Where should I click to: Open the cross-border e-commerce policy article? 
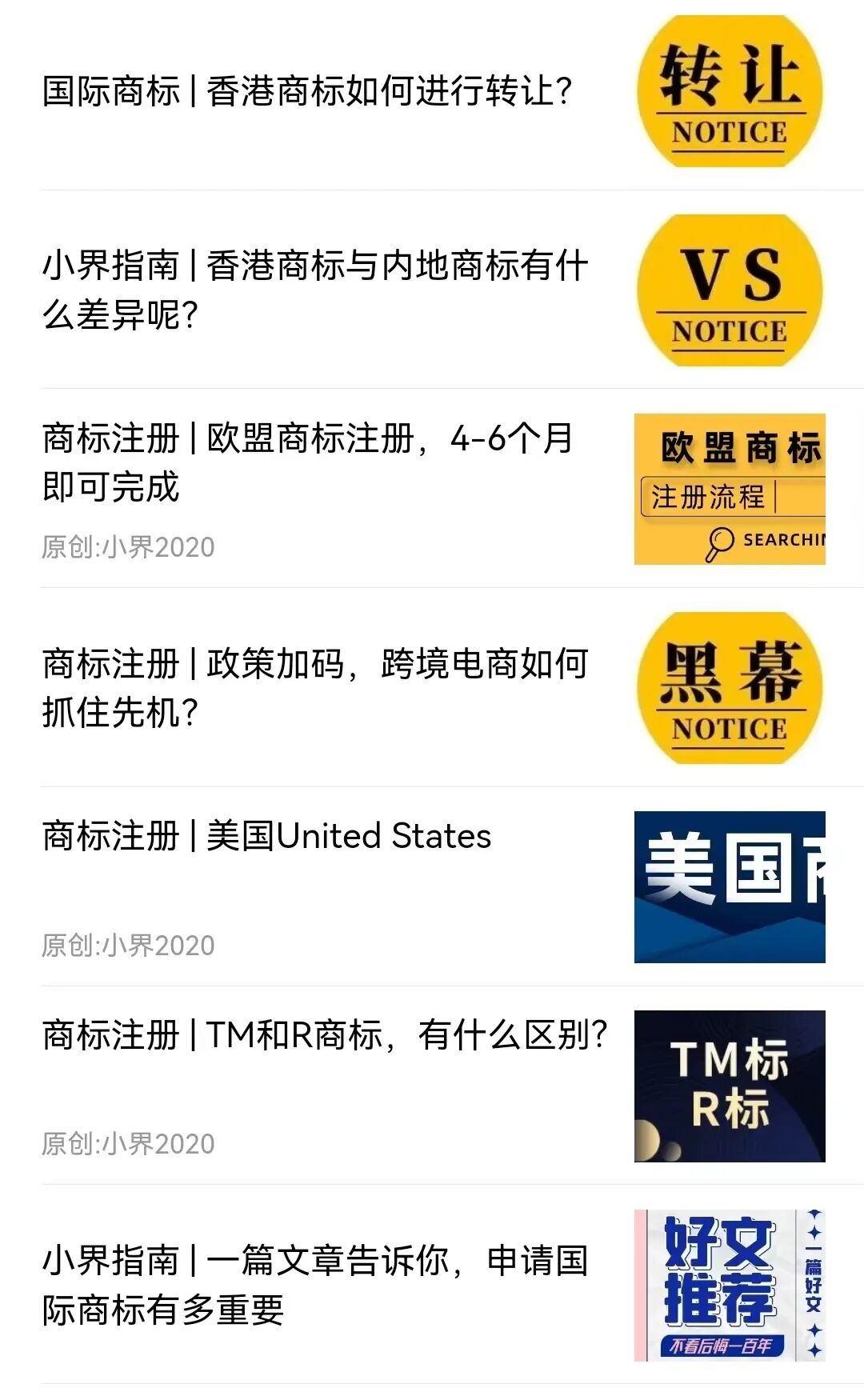point(315,688)
